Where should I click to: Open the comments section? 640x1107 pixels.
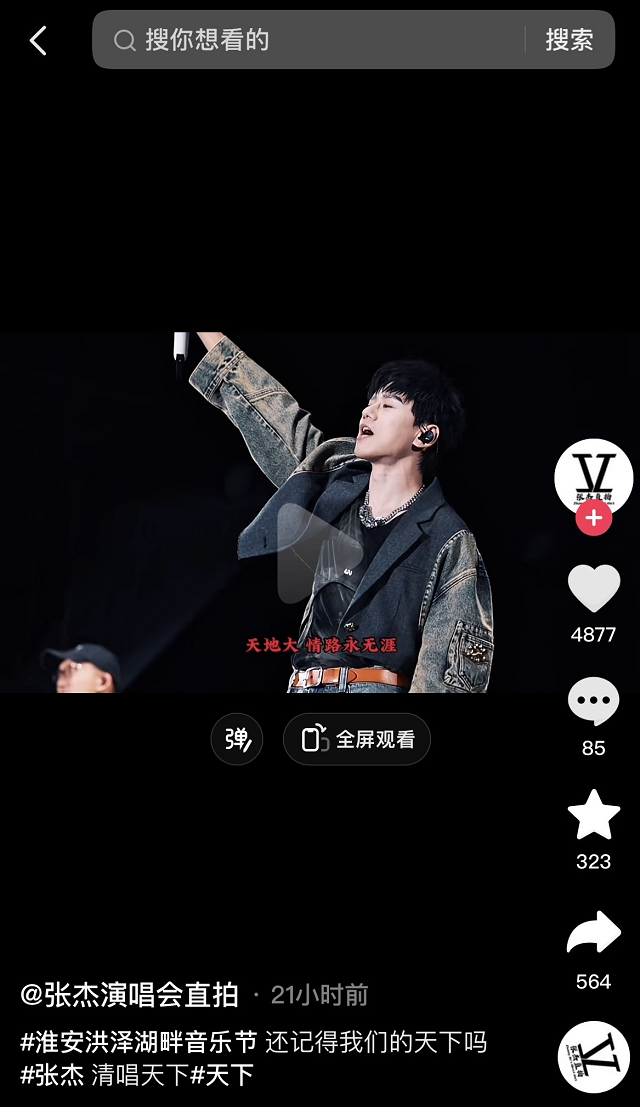tap(593, 702)
